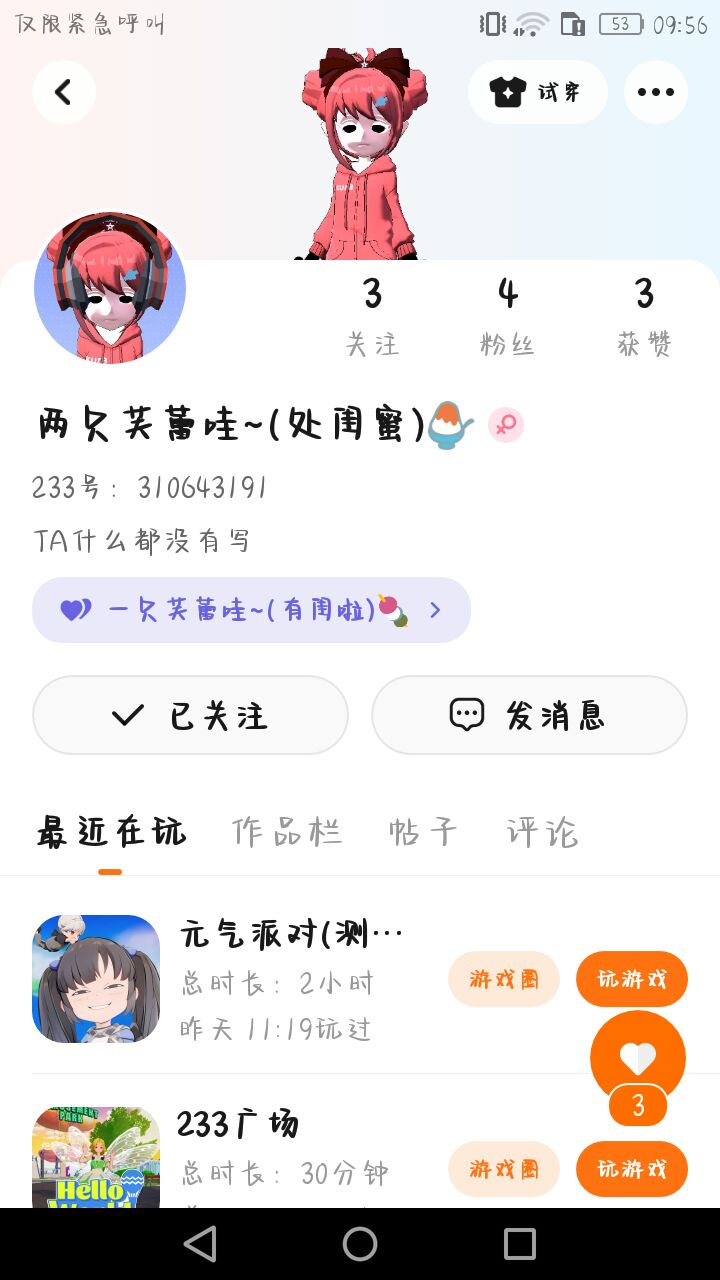Tap the 试穿 try-on button
This screenshot has height=1280, width=720.
537,92
